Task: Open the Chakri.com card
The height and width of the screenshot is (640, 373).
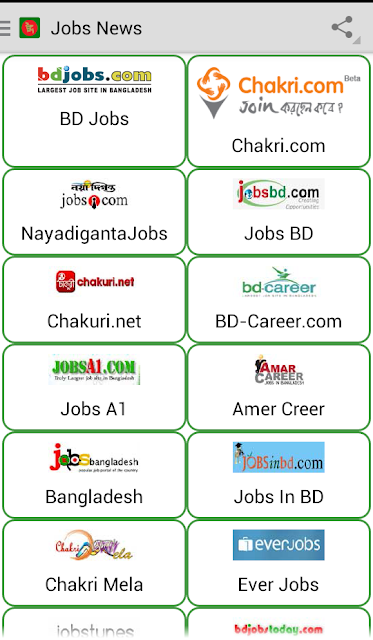Action: tap(279, 111)
